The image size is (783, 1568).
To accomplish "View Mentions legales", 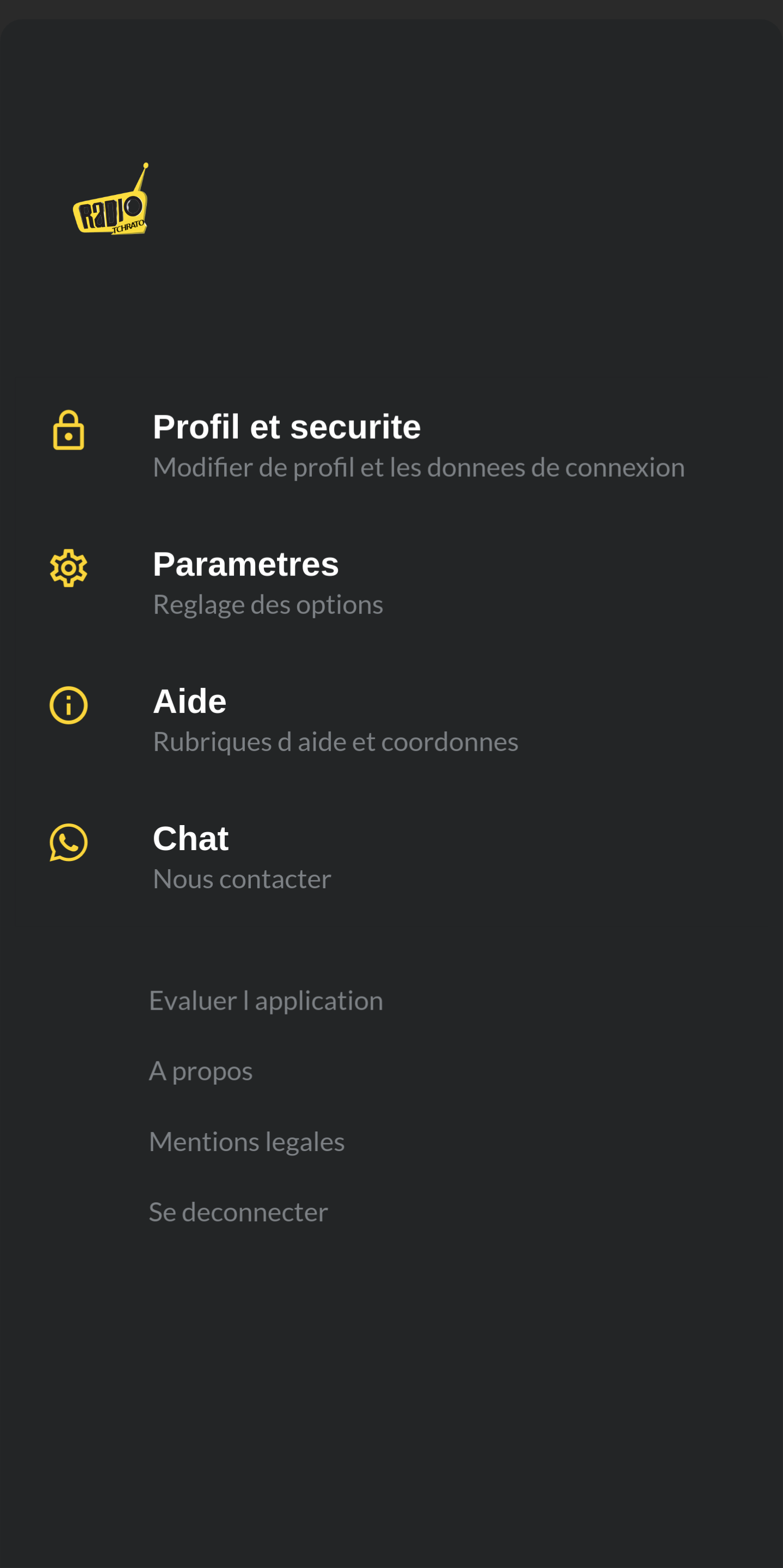I will [x=246, y=1141].
